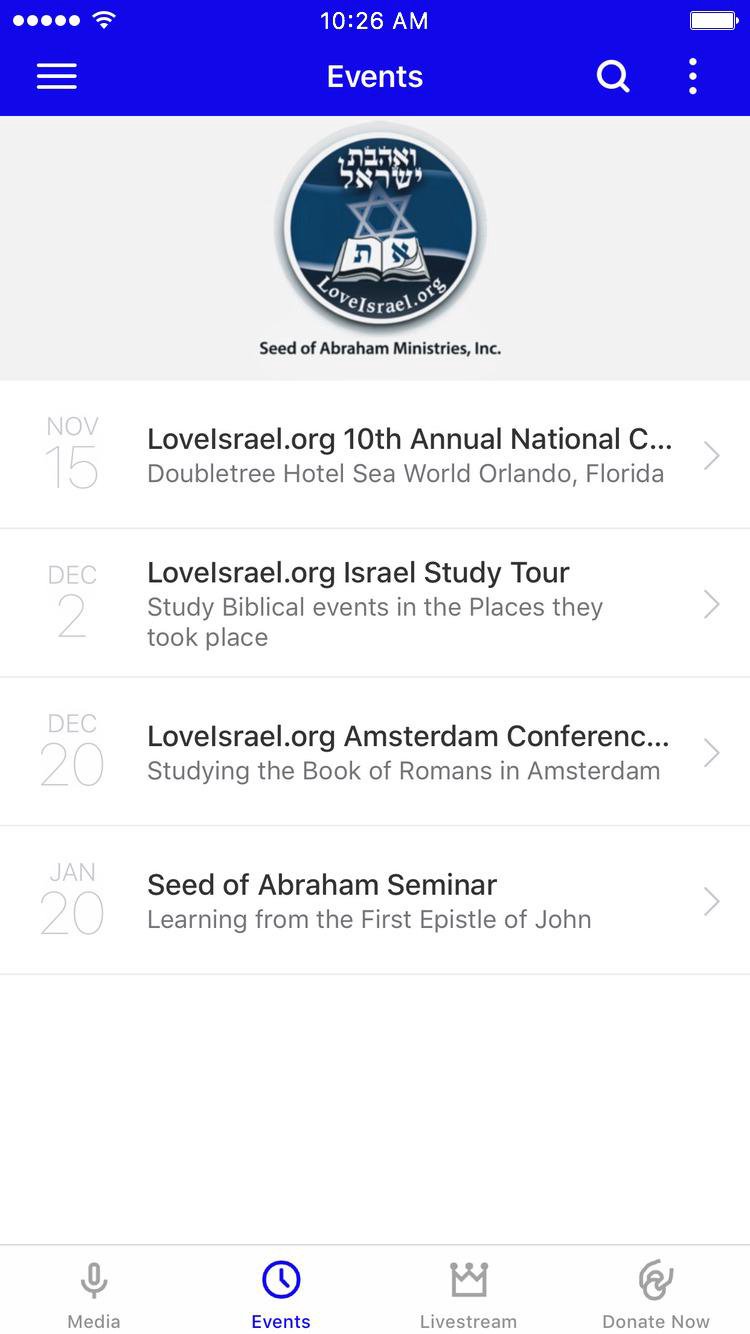Open the hamburger drawer menu
This screenshot has width=750, height=1334.
click(x=57, y=77)
